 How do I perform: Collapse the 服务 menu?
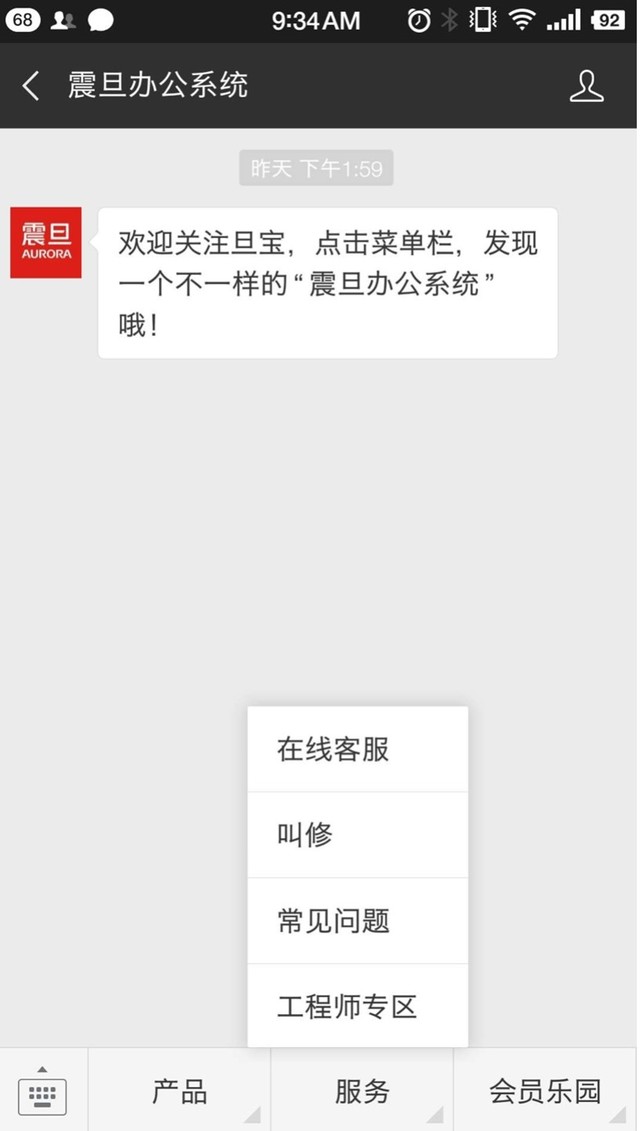362,1091
